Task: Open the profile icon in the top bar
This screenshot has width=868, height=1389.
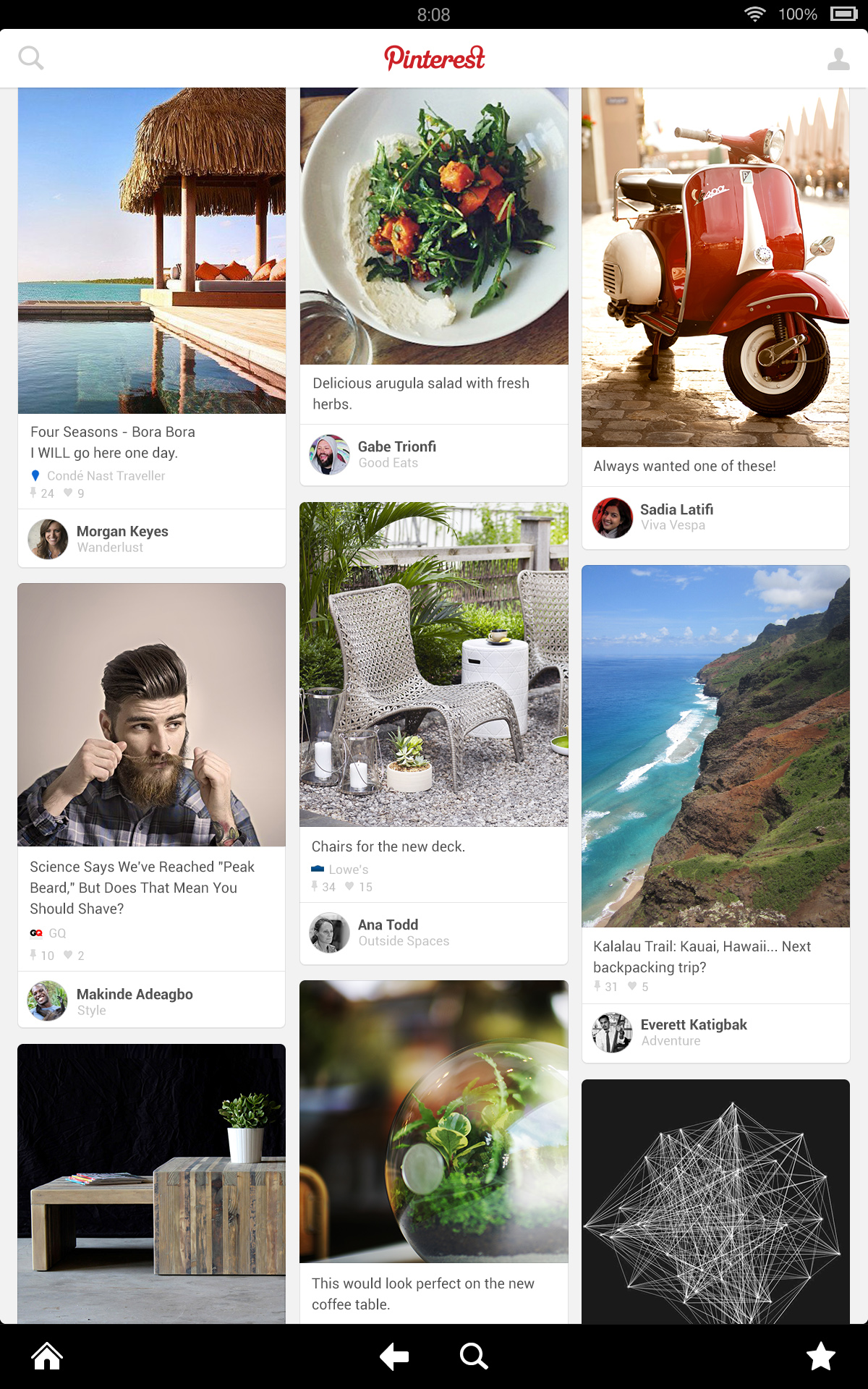Action: (x=838, y=59)
